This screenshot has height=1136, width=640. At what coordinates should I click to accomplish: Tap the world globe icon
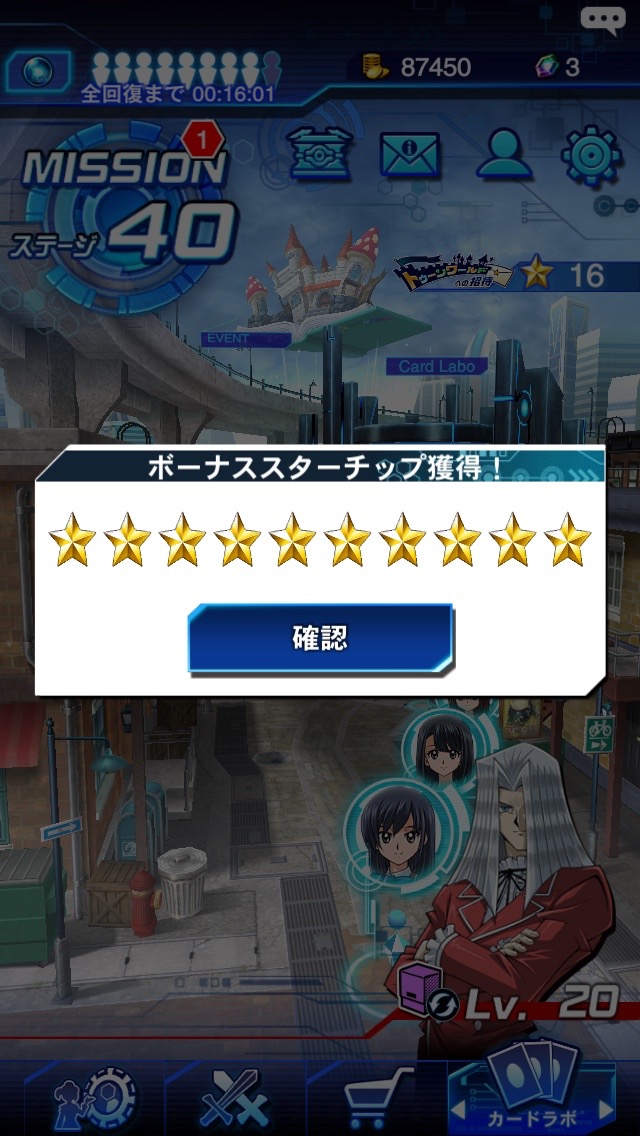click(37, 72)
